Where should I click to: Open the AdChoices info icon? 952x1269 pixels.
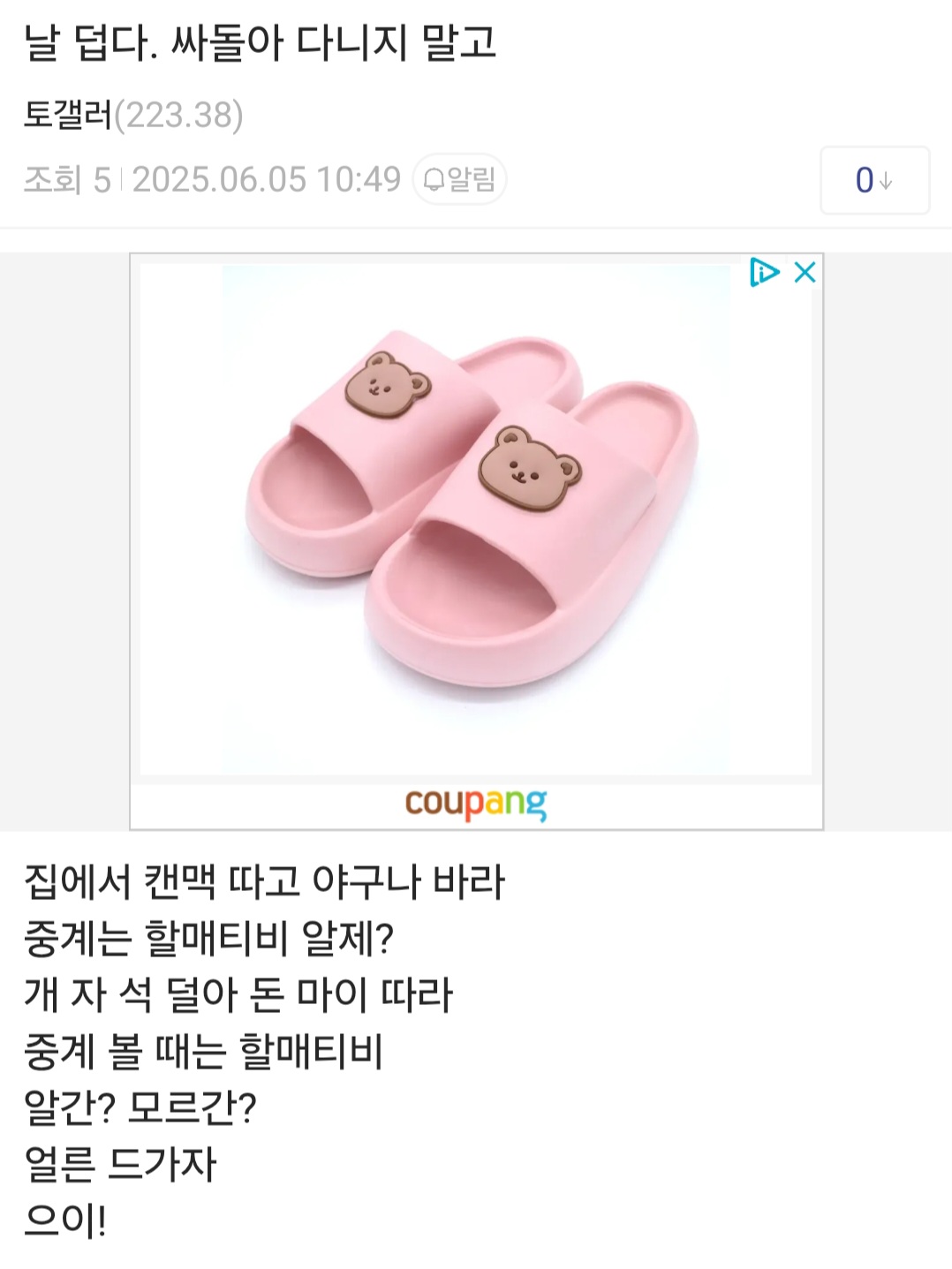[x=764, y=272]
